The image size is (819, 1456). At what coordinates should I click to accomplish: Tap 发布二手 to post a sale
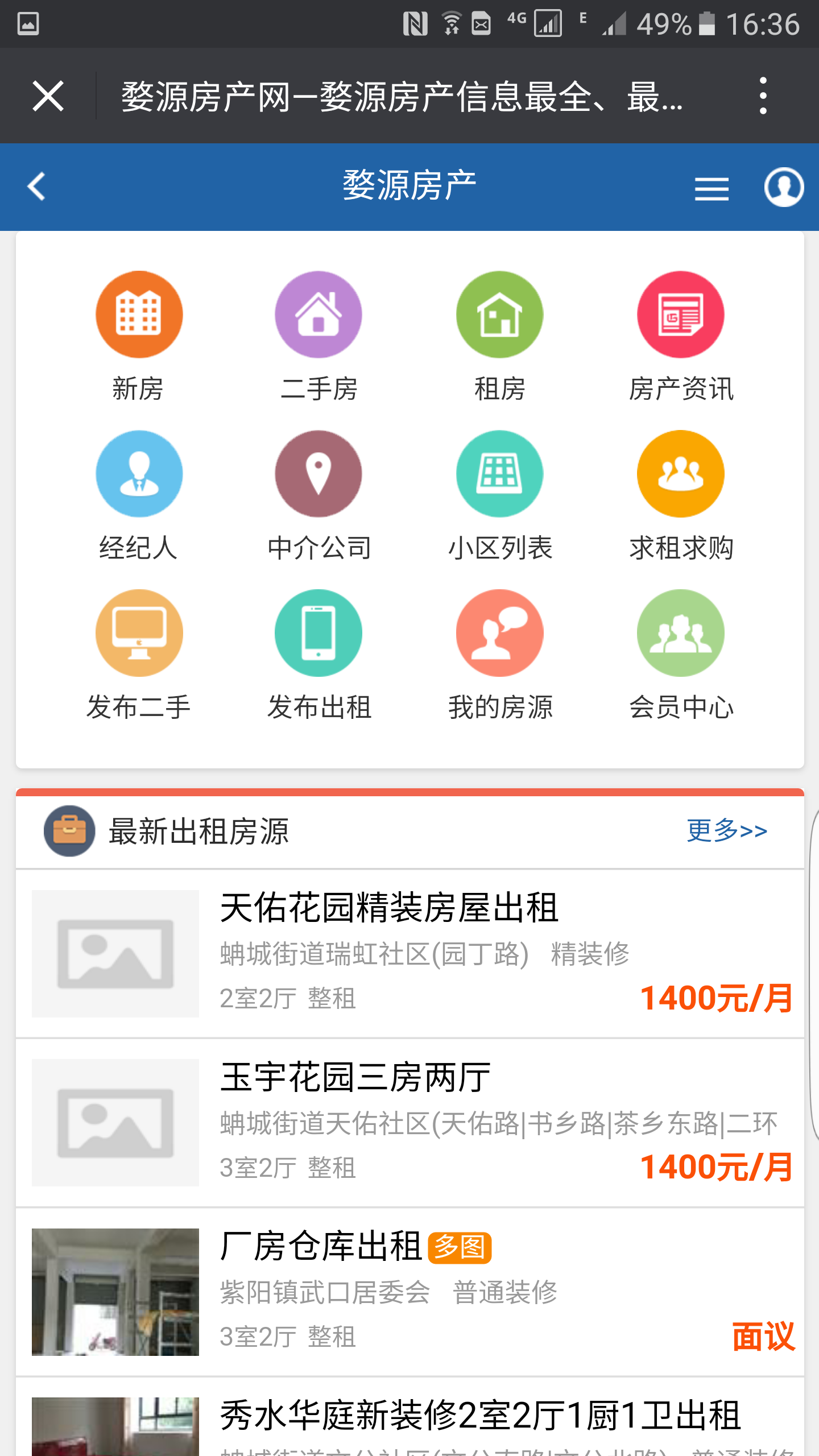[x=139, y=654]
